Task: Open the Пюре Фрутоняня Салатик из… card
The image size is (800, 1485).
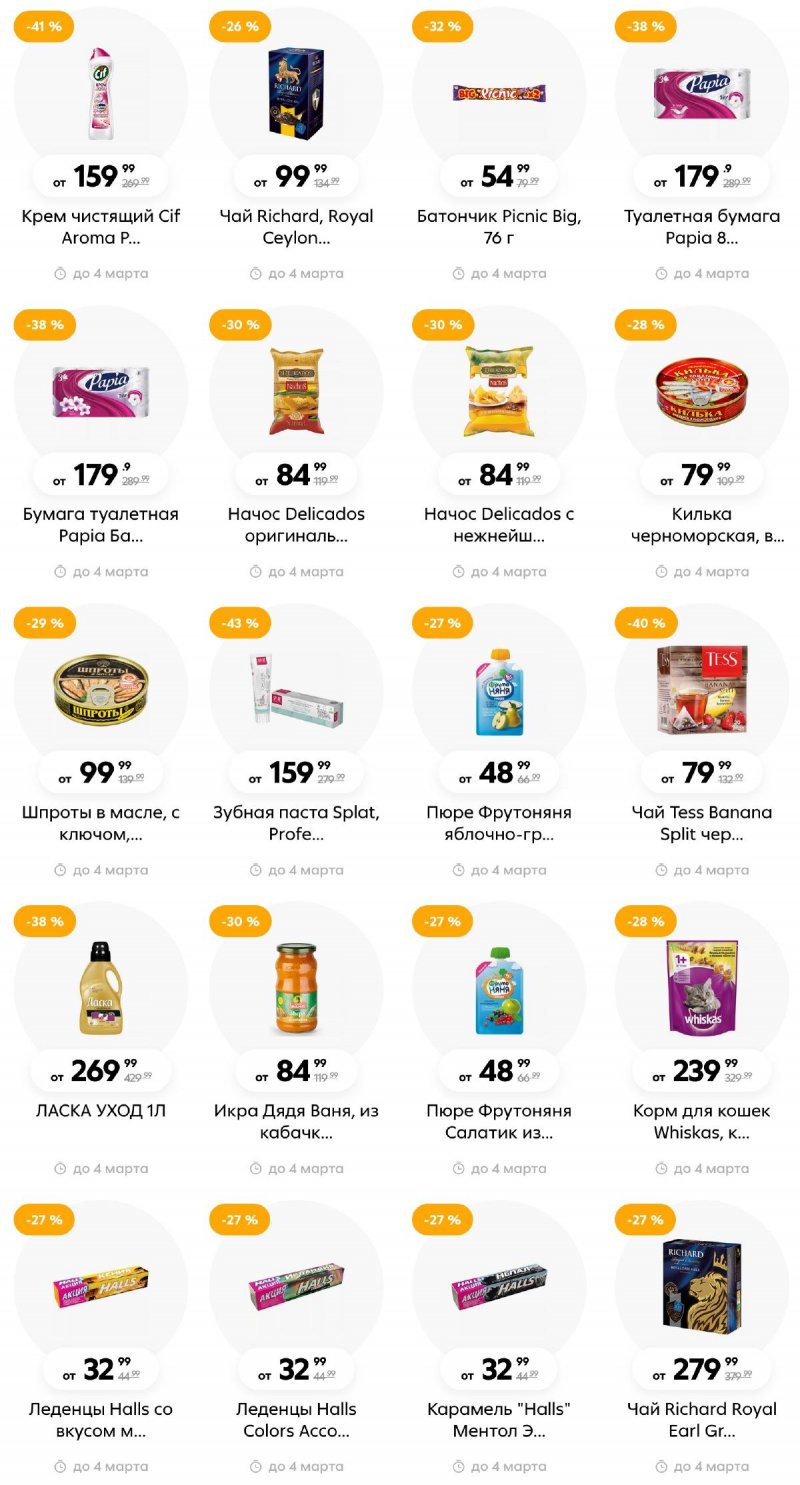Action: coord(499,988)
